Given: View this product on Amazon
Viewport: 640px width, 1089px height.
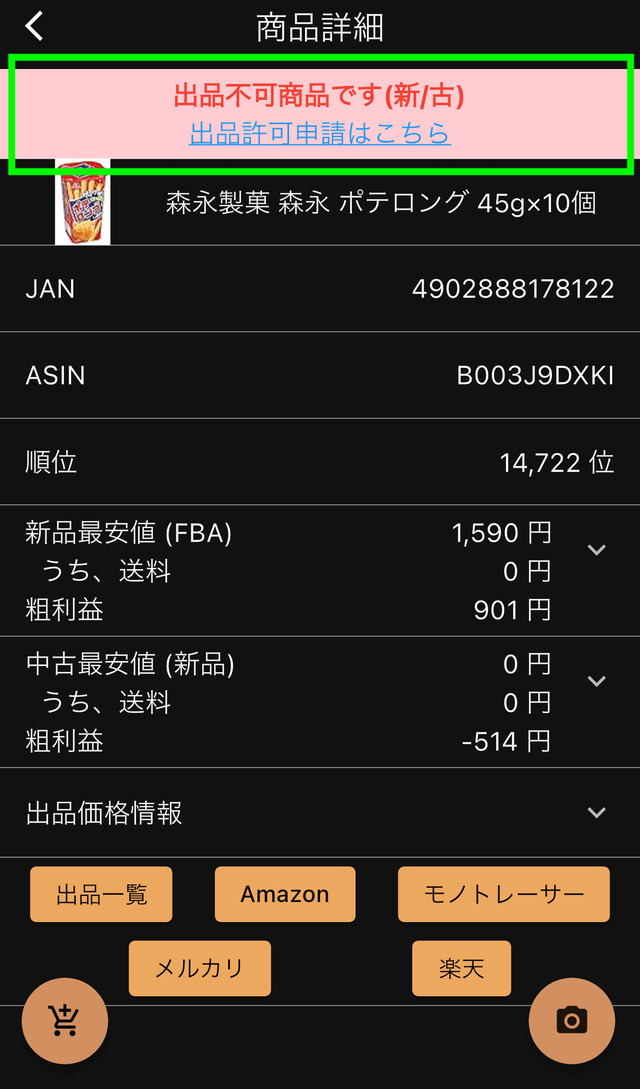Looking at the screenshot, I should [285, 894].
